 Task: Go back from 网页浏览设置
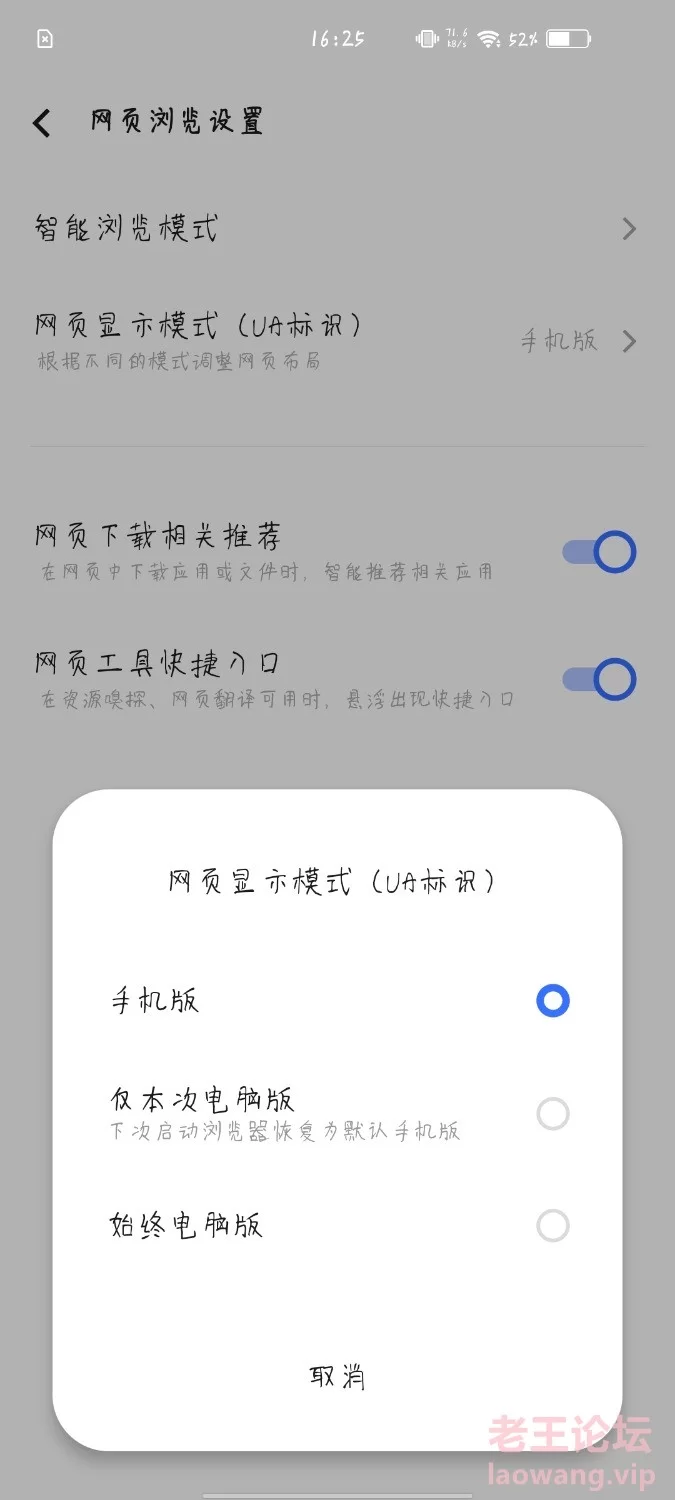pyautogui.click(x=41, y=123)
